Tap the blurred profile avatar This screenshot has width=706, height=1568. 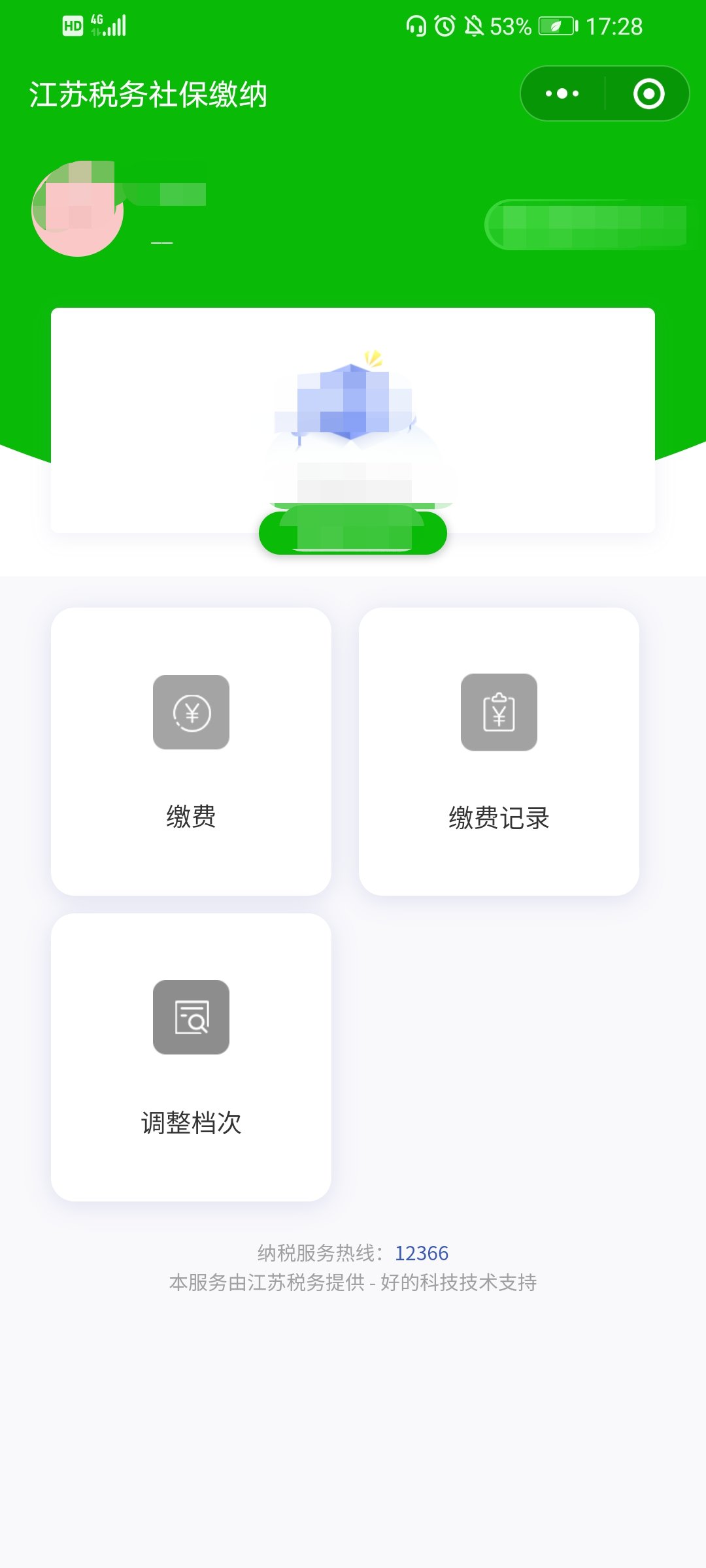coord(77,209)
